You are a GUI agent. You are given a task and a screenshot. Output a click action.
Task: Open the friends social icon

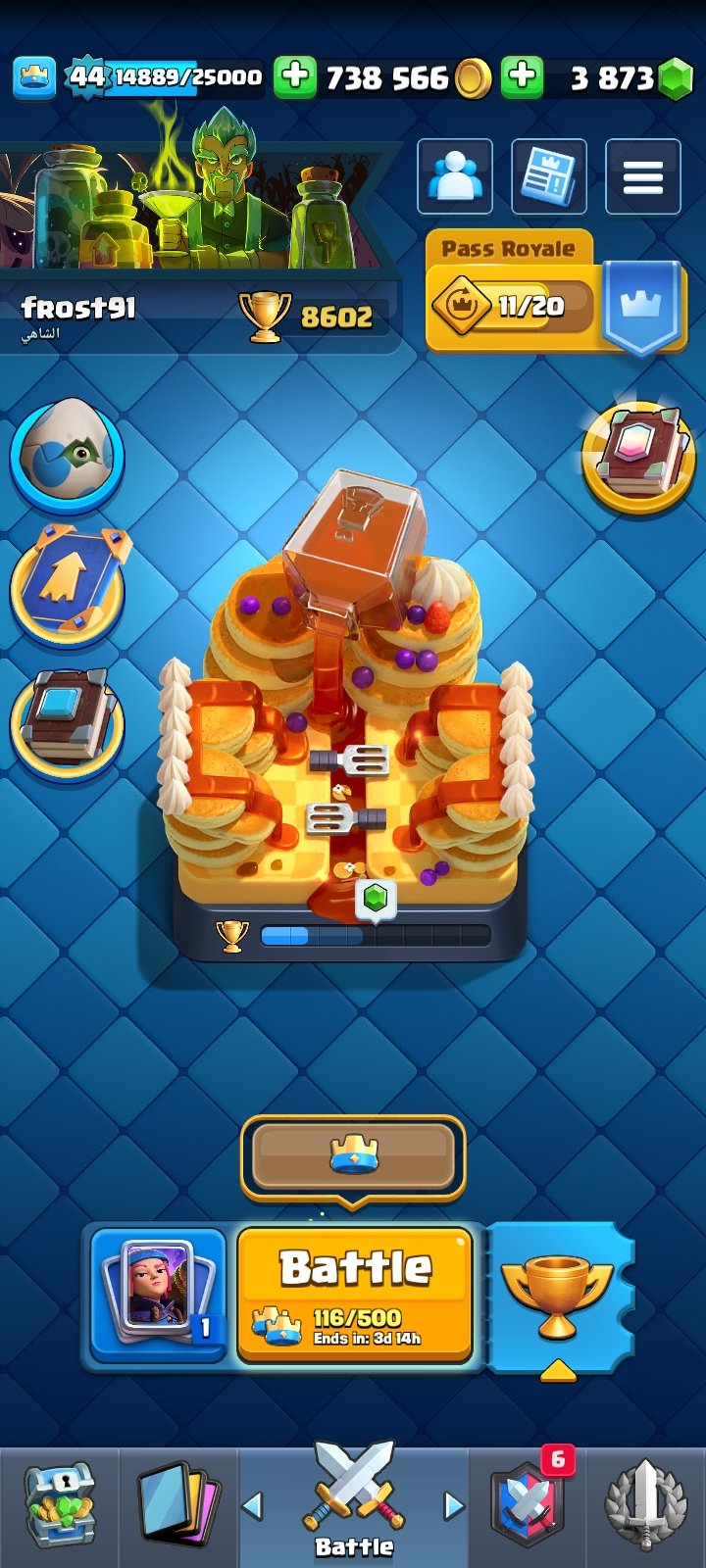(x=455, y=176)
